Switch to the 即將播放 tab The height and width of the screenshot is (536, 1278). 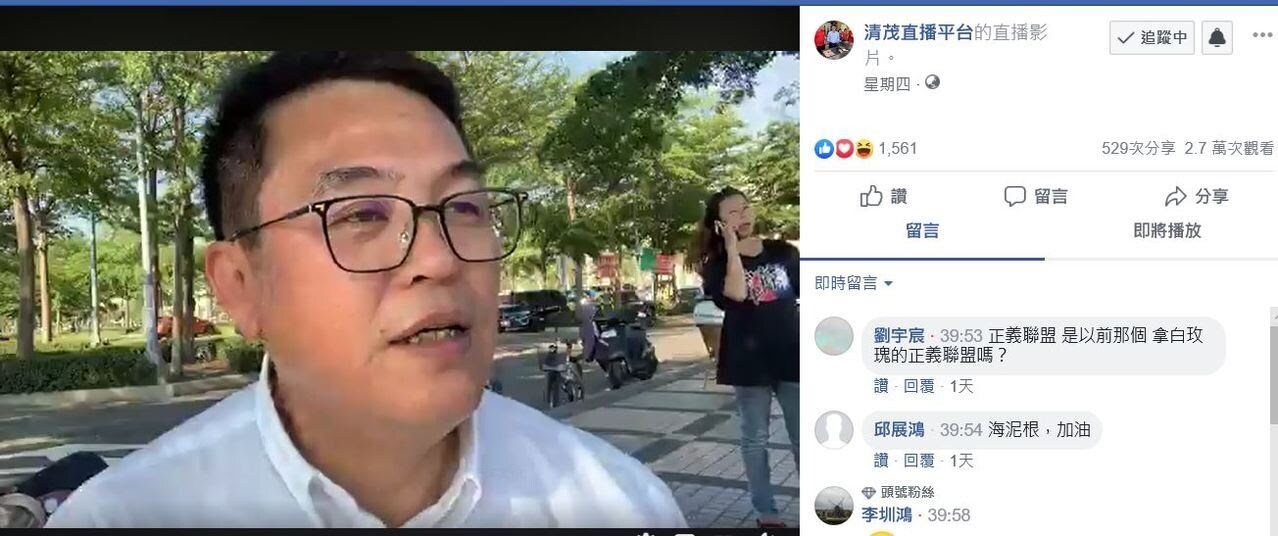click(x=1166, y=231)
